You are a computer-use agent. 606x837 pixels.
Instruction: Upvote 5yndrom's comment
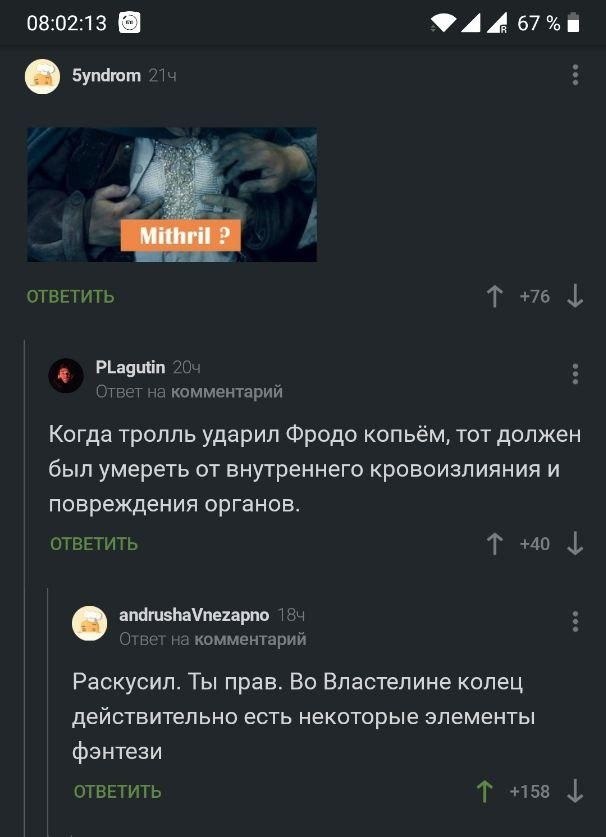pyautogui.click(x=494, y=296)
